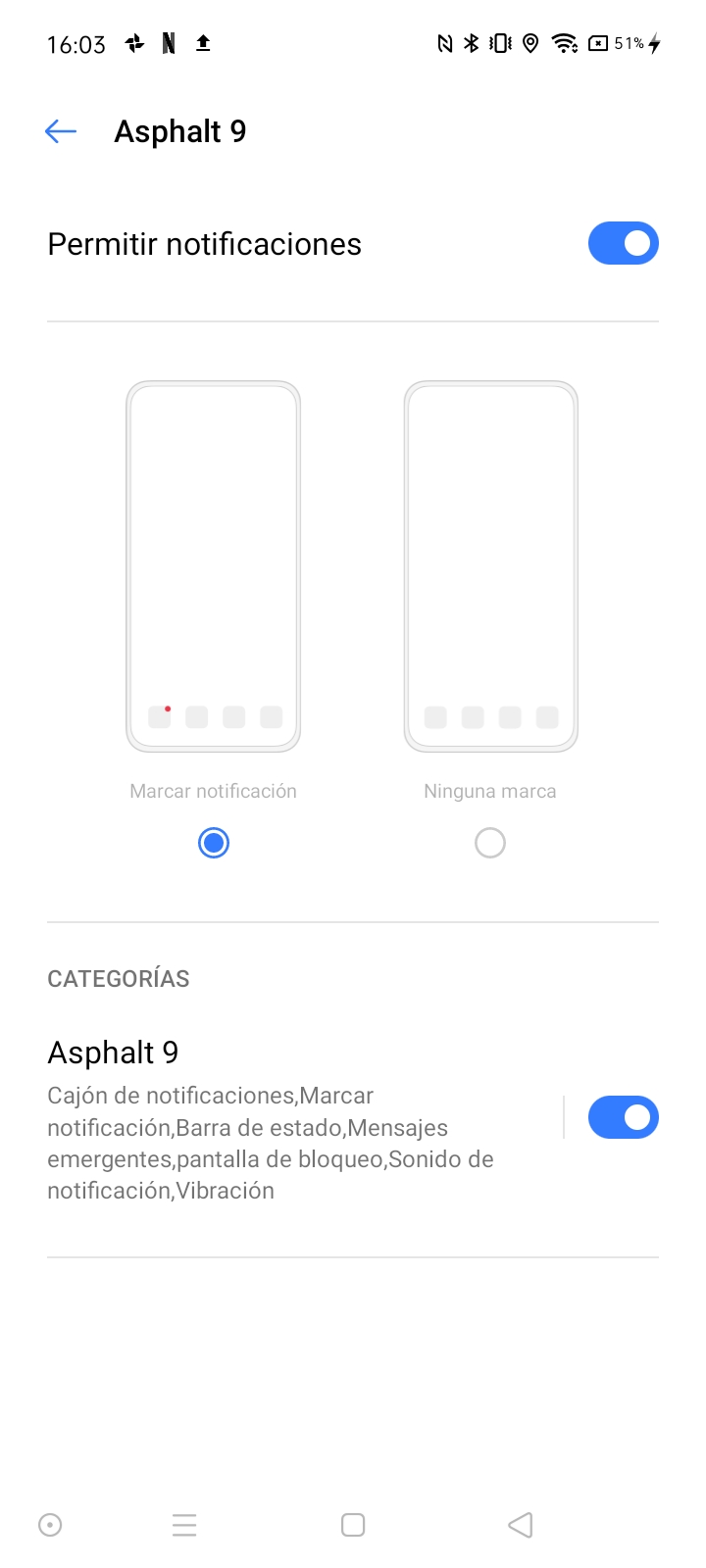The height and width of the screenshot is (1568, 706).
Task: Go back with the blue arrow
Action: [x=61, y=131]
